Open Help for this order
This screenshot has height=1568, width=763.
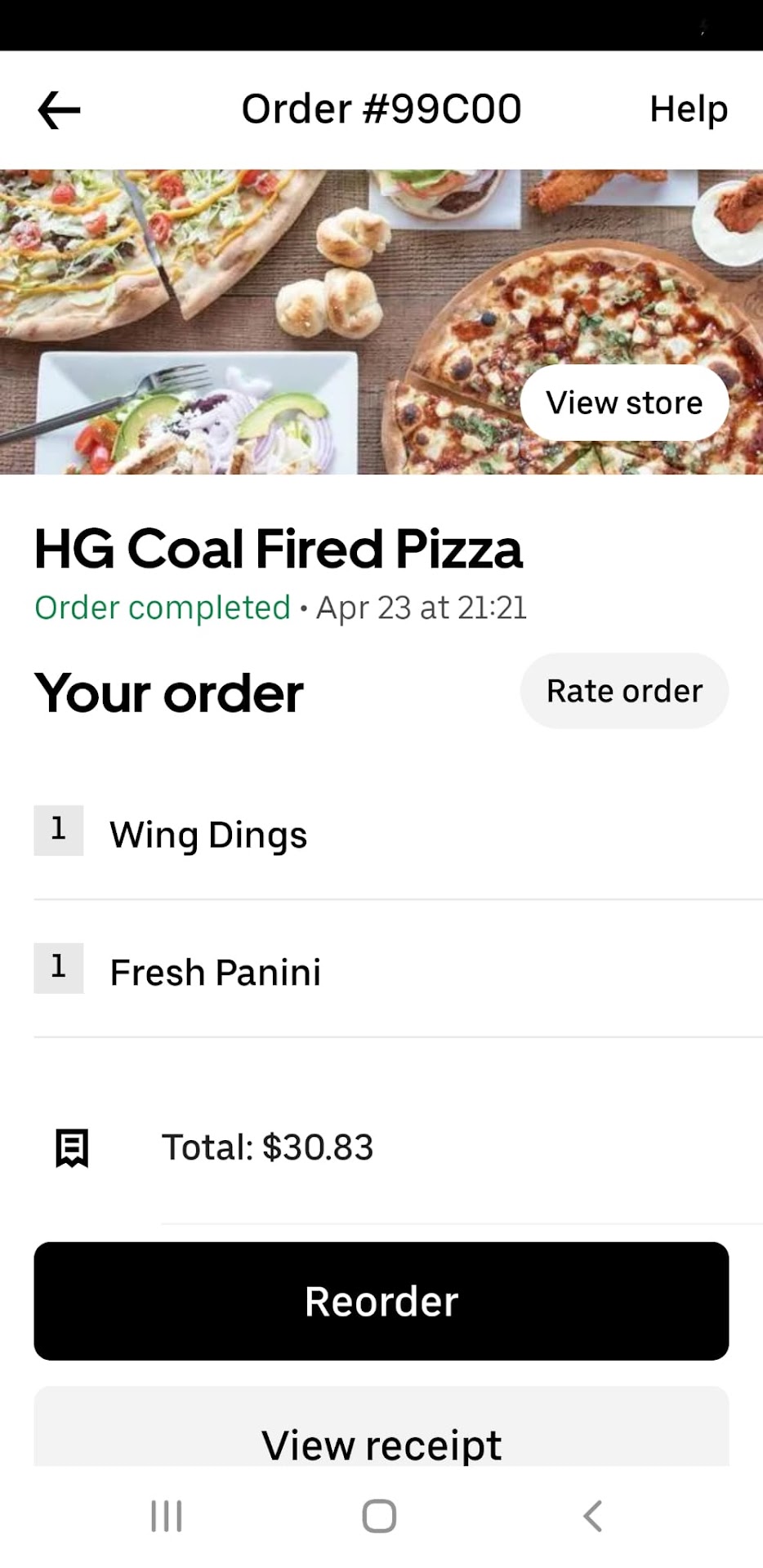pyautogui.click(x=688, y=109)
